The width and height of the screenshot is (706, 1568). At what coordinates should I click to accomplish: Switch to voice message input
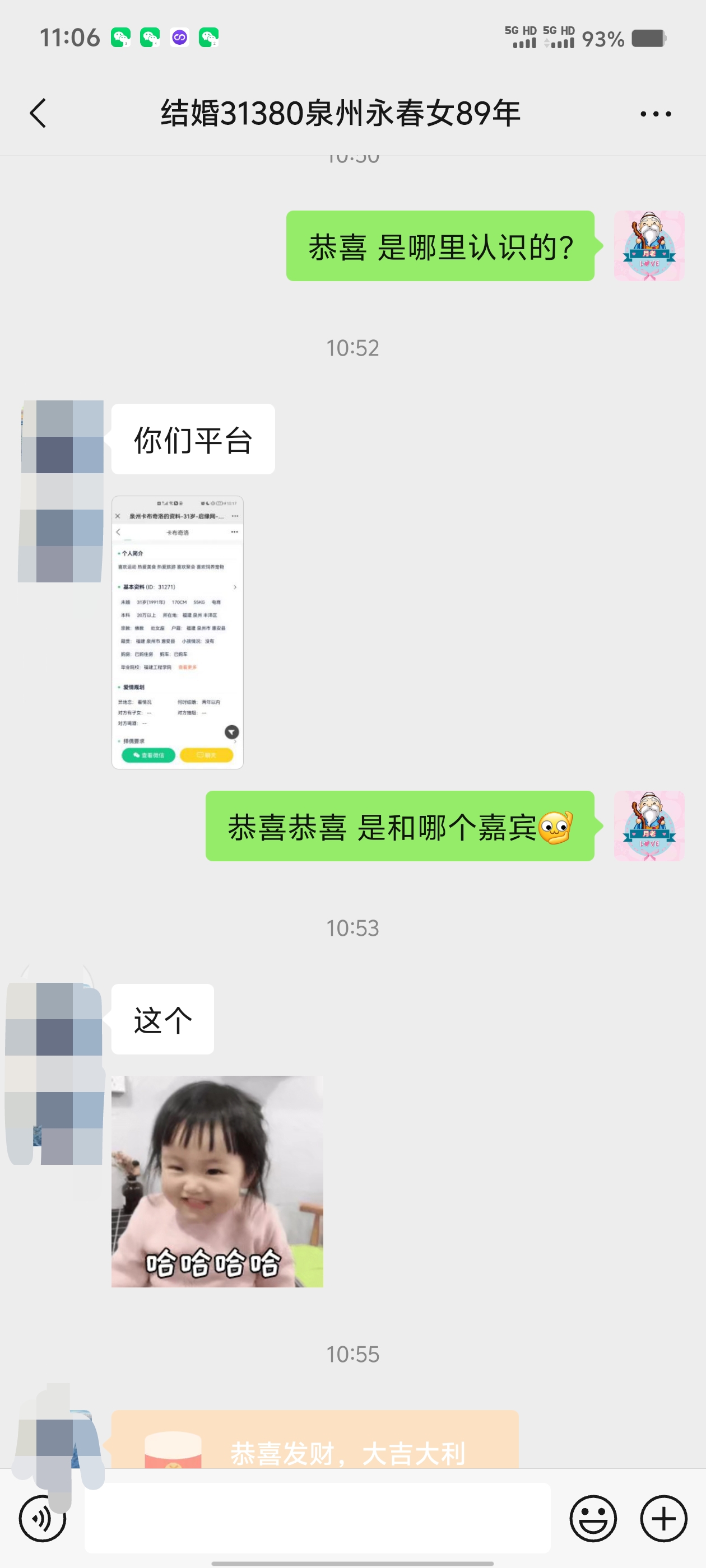point(42,1518)
